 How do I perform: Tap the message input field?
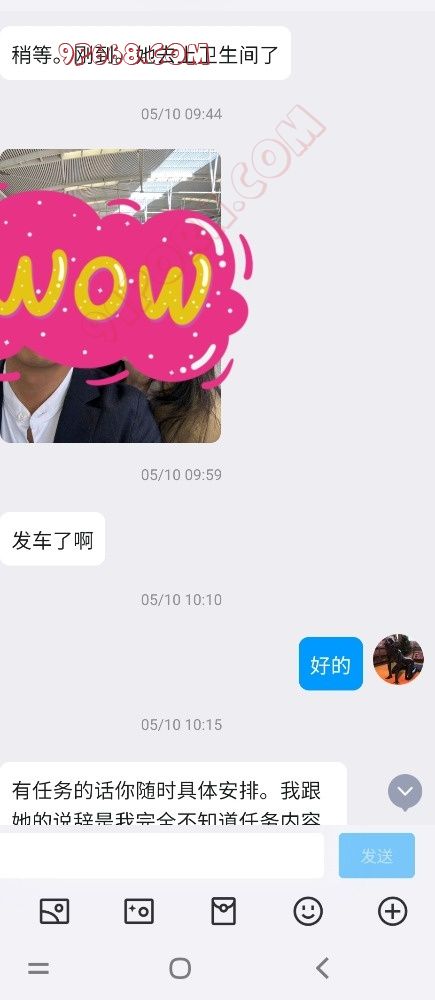pos(161,855)
